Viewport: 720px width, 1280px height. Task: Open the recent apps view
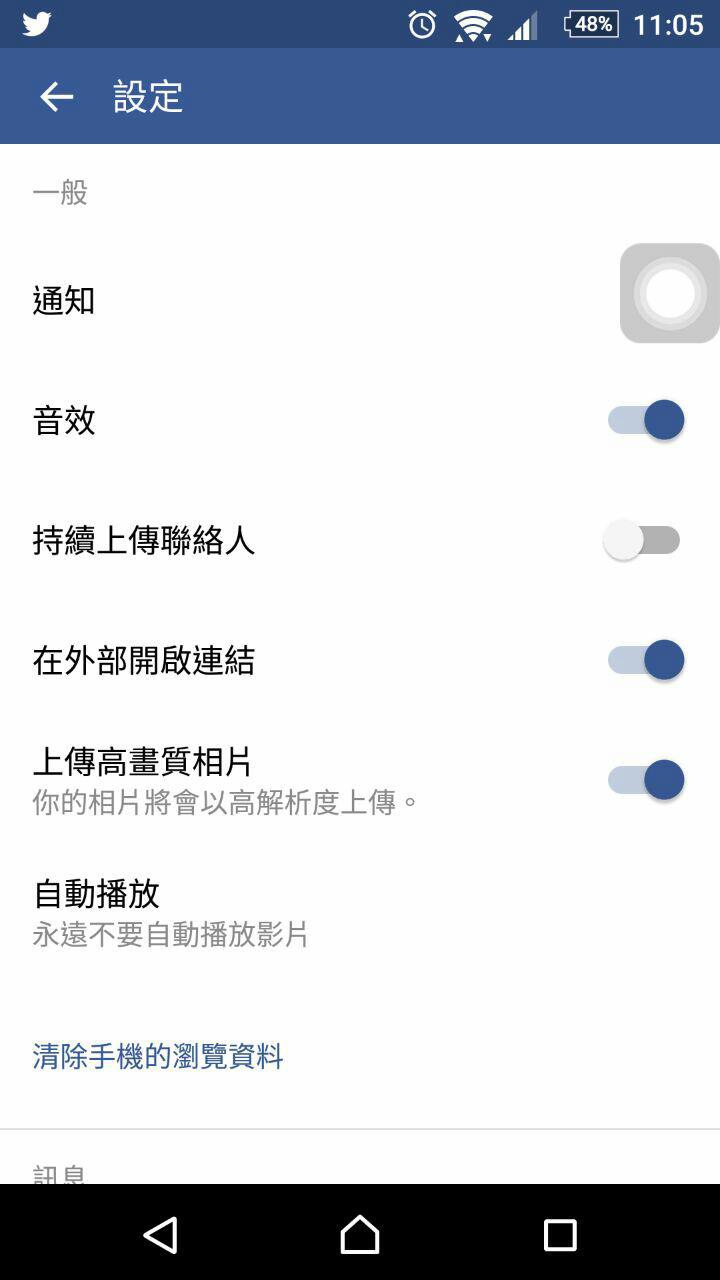(x=560, y=1235)
